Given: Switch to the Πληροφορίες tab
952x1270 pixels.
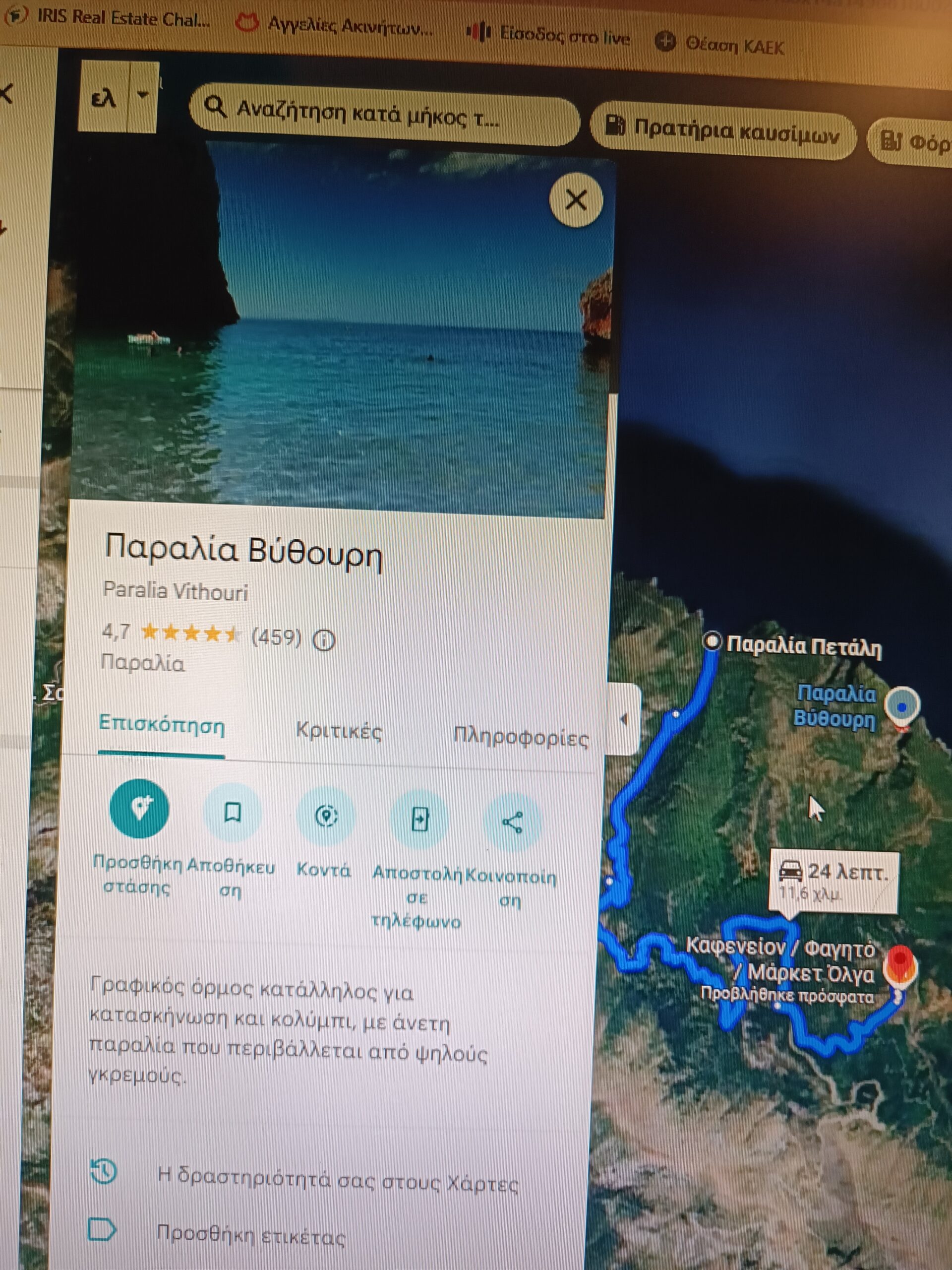Looking at the screenshot, I should click(x=521, y=737).
